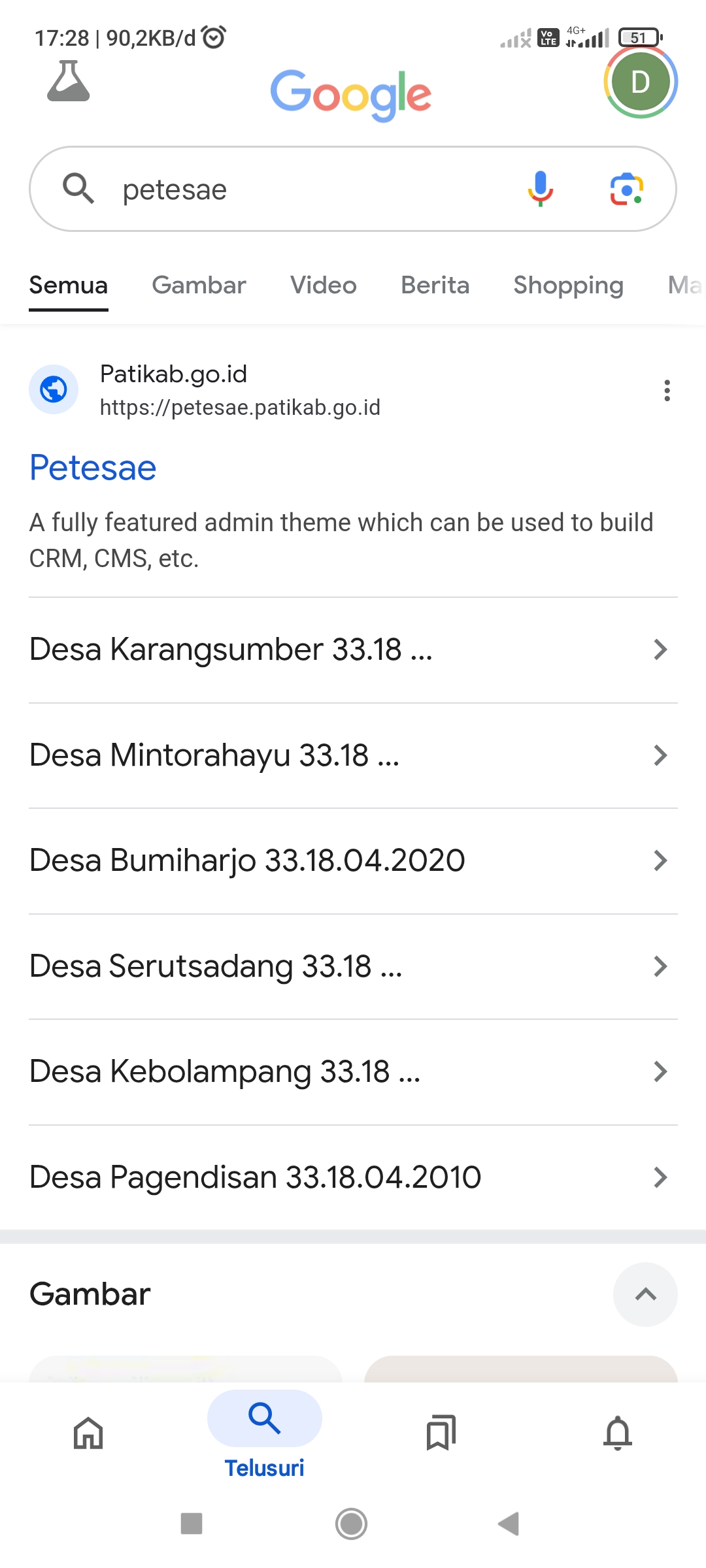Open Desa Bumiharjo 33.18.04.2020

(x=353, y=861)
